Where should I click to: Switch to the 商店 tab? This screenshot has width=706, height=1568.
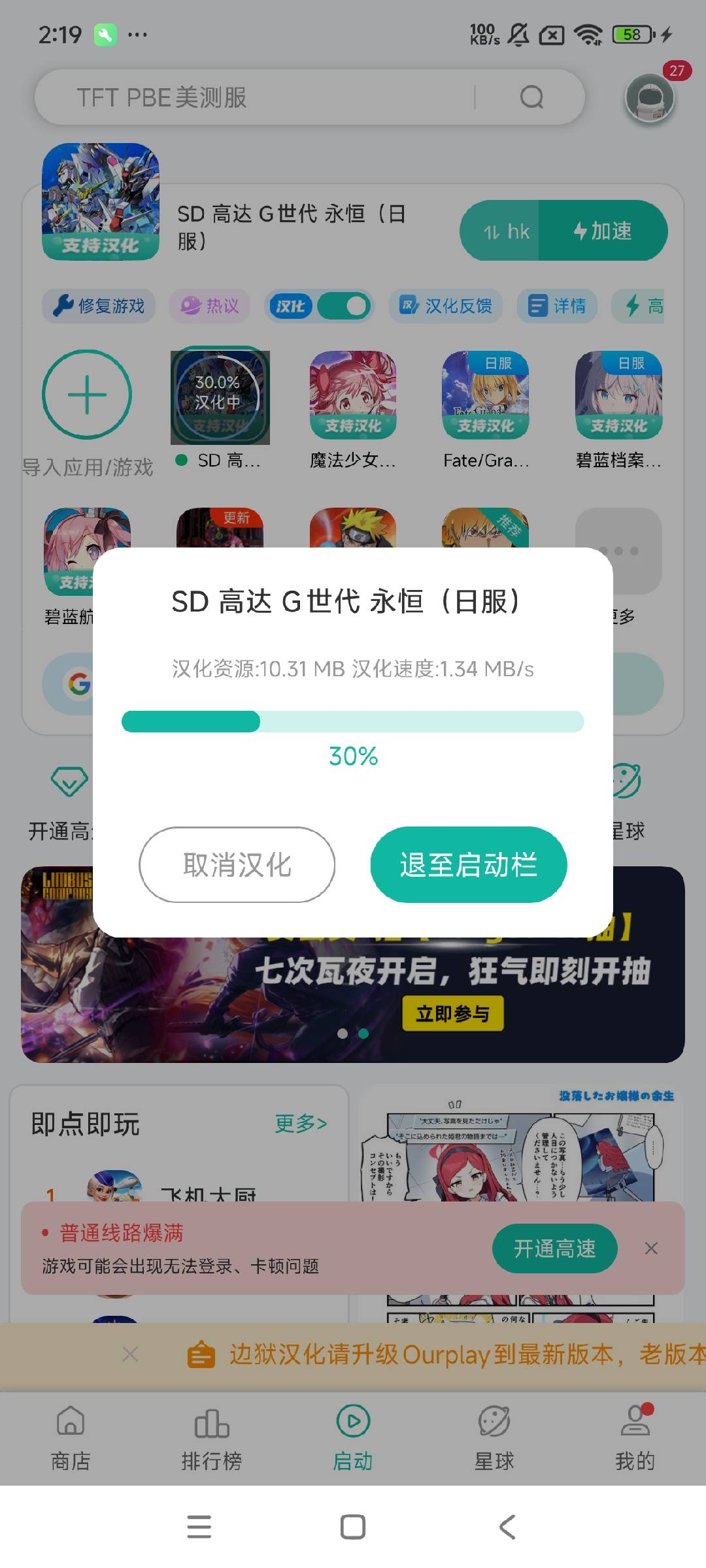[71, 1438]
